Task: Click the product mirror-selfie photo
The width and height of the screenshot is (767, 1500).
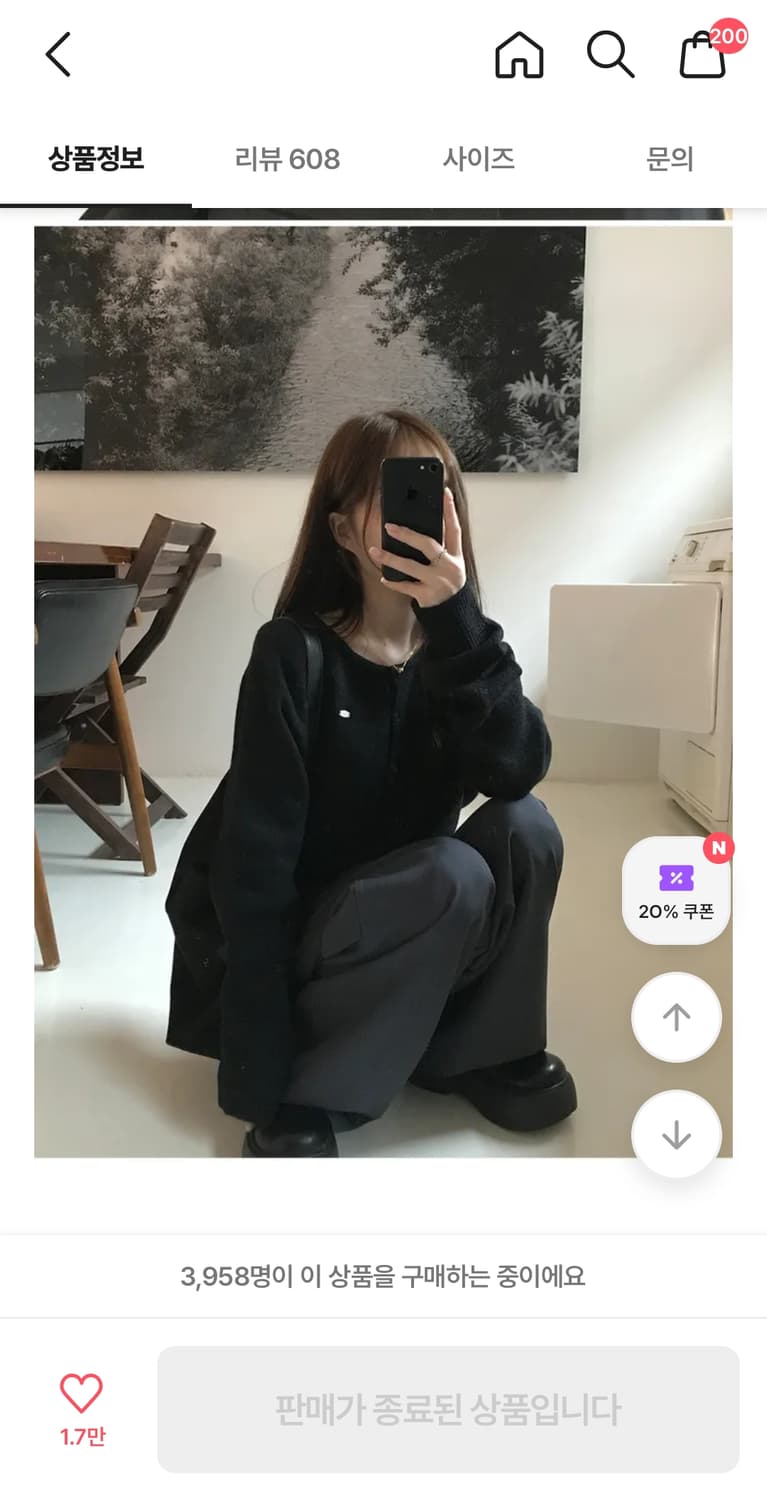Action: click(383, 690)
